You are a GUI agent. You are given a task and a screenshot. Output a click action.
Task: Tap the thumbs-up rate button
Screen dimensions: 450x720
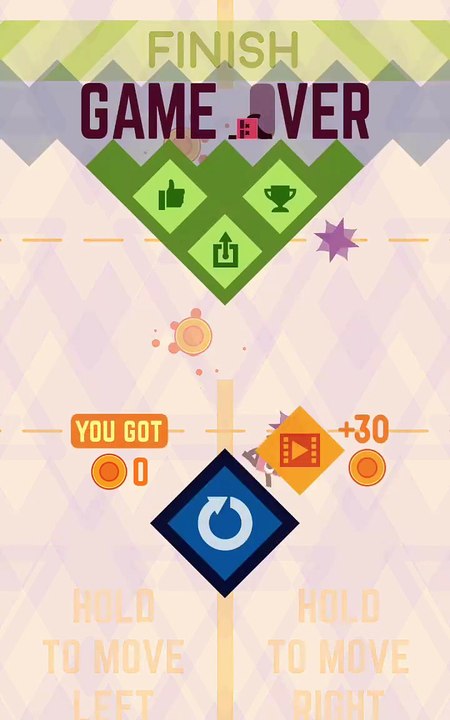(x=170, y=196)
